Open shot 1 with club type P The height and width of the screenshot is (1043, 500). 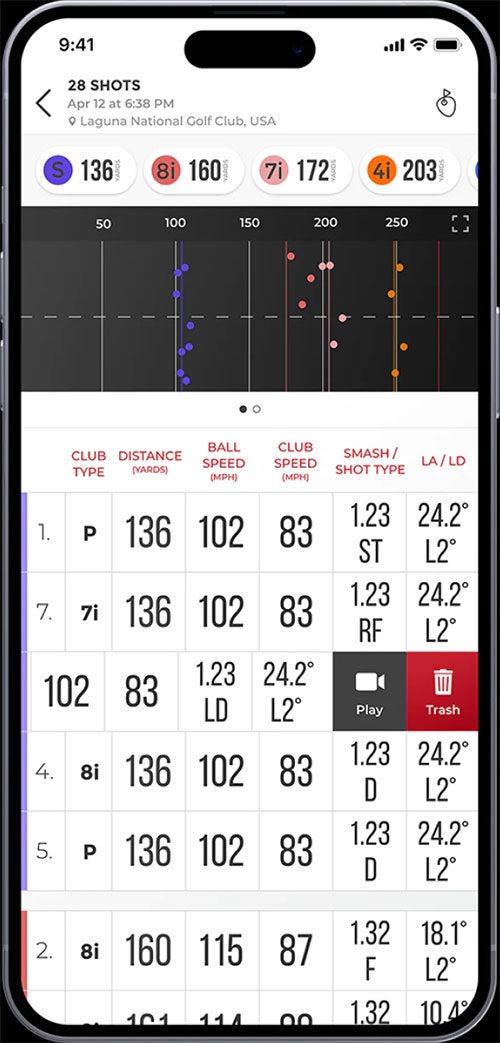tap(250, 533)
